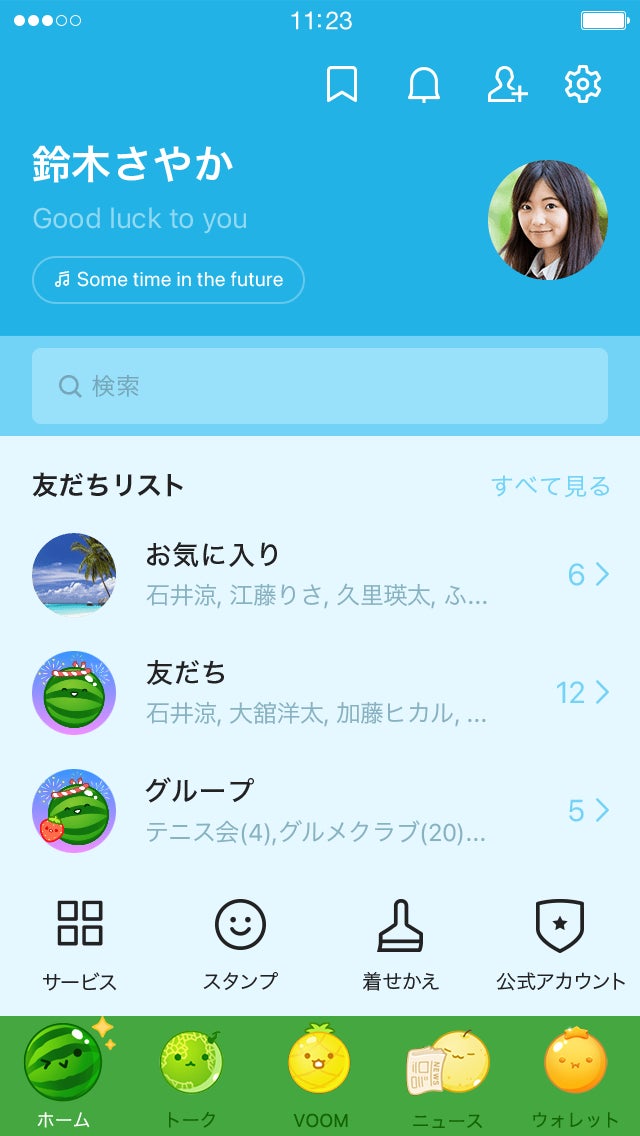The image size is (640, 1136).
Task: Open 公式アカウント official accounts
Action: [x=560, y=942]
